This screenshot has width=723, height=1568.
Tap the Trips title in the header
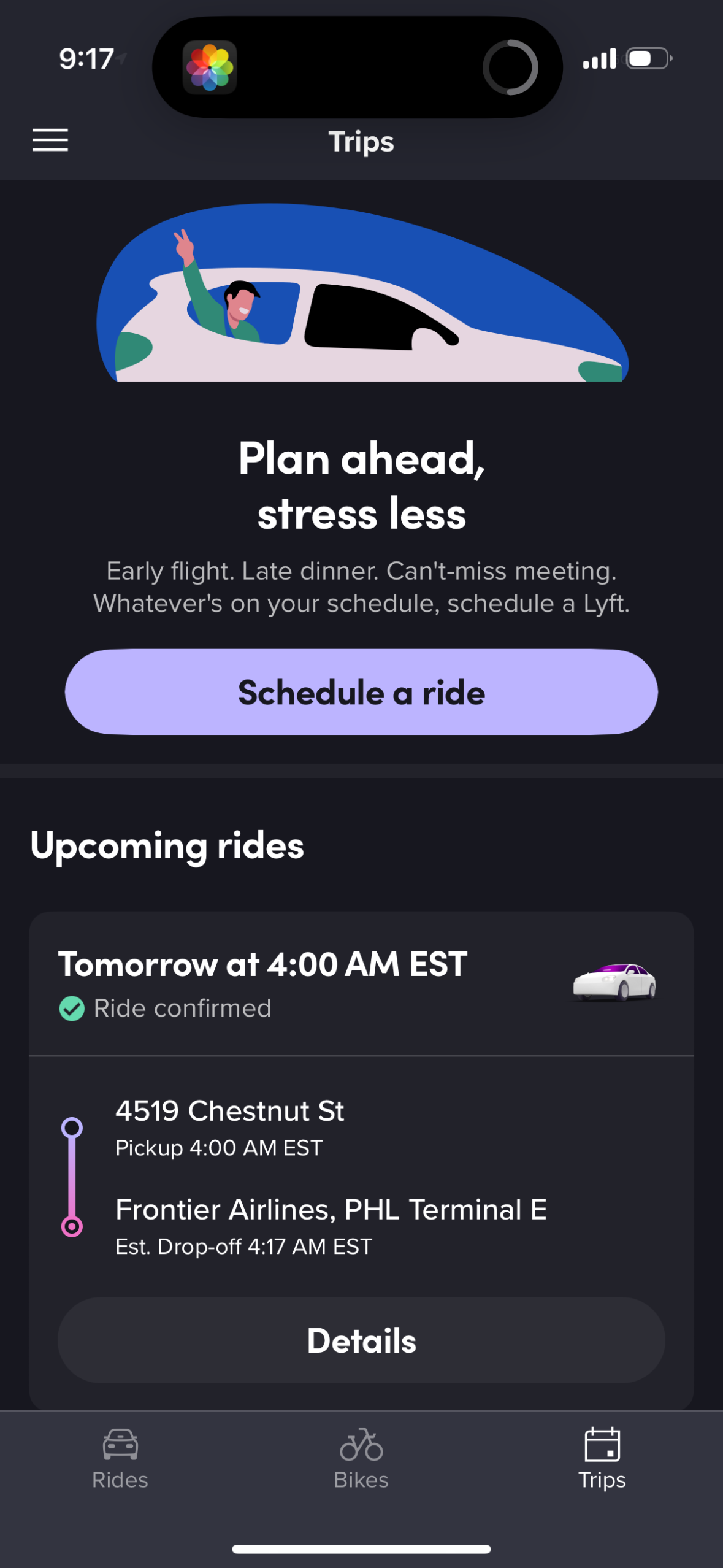[x=361, y=141]
